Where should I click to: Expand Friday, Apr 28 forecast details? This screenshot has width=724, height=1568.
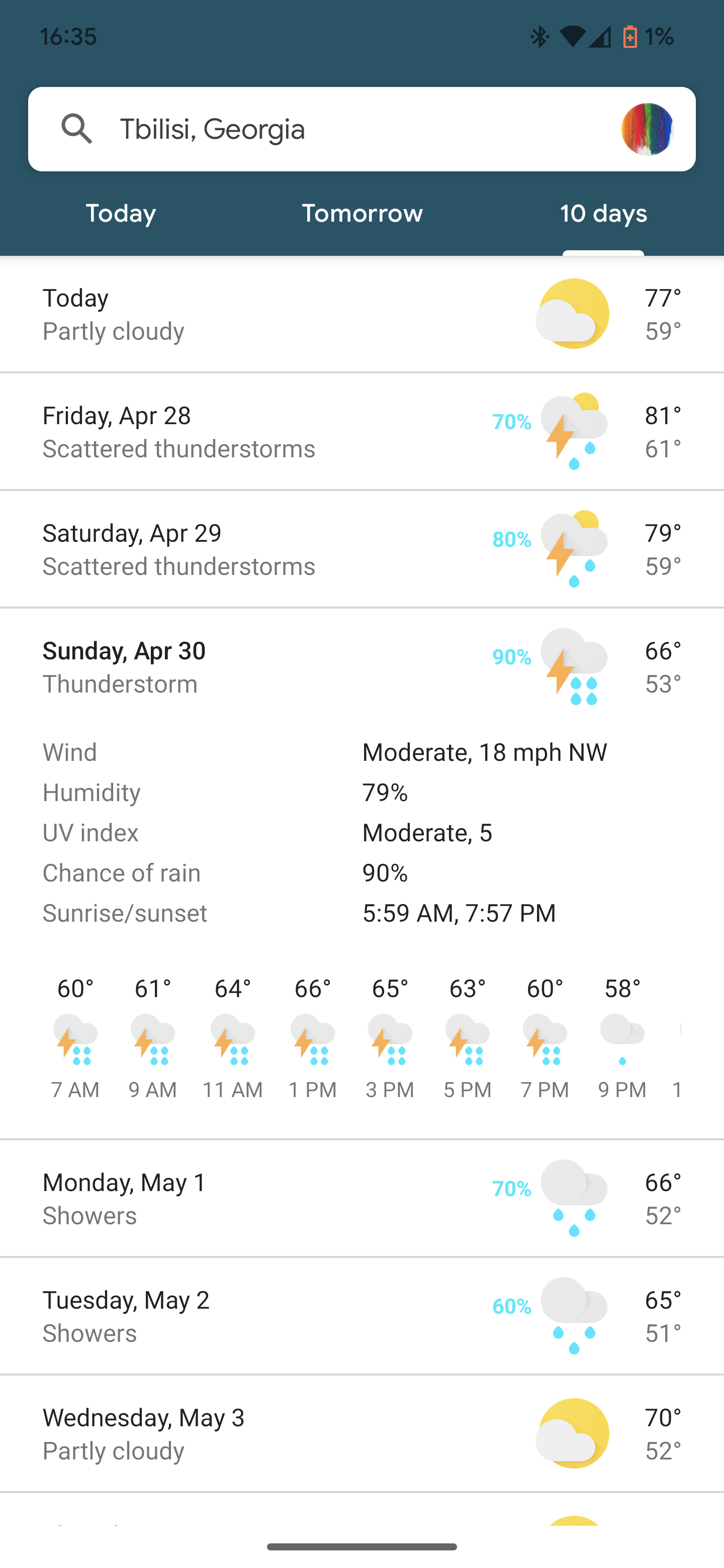coord(361,432)
